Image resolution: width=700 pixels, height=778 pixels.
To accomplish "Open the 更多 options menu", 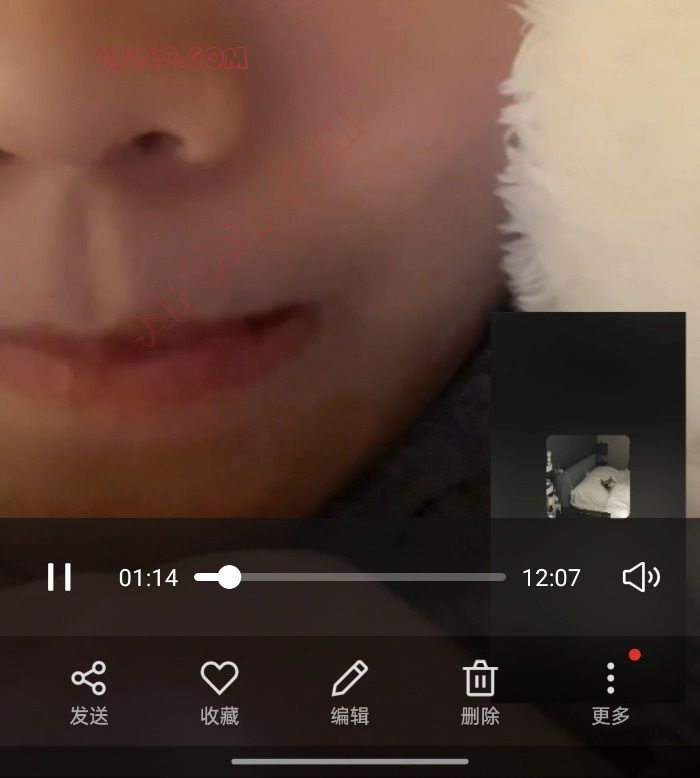I will tap(610, 692).
